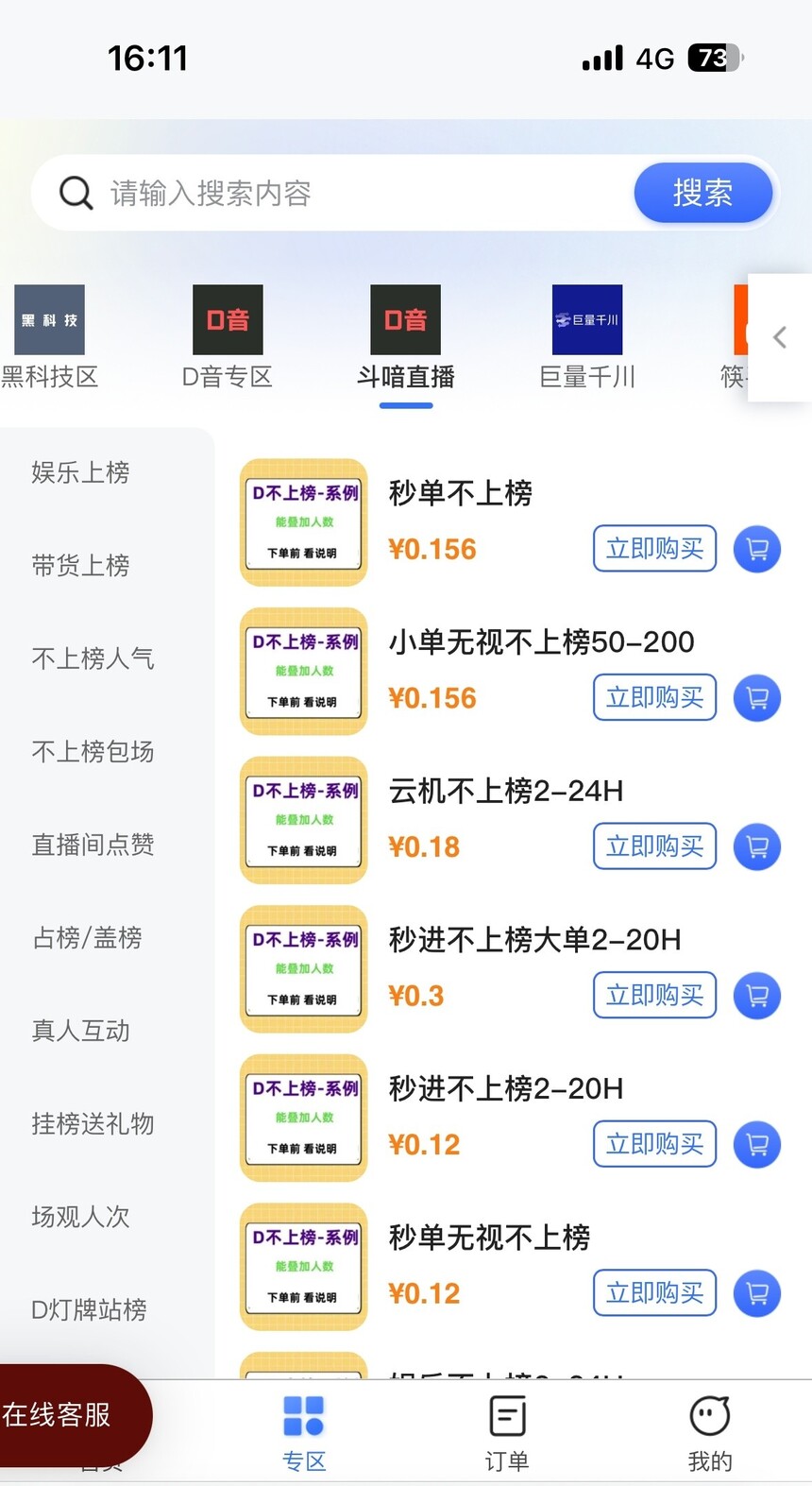Tap 立即购买 for 秒单不上榜
Image resolution: width=812 pixels, height=1486 pixels.
click(654, 549)
